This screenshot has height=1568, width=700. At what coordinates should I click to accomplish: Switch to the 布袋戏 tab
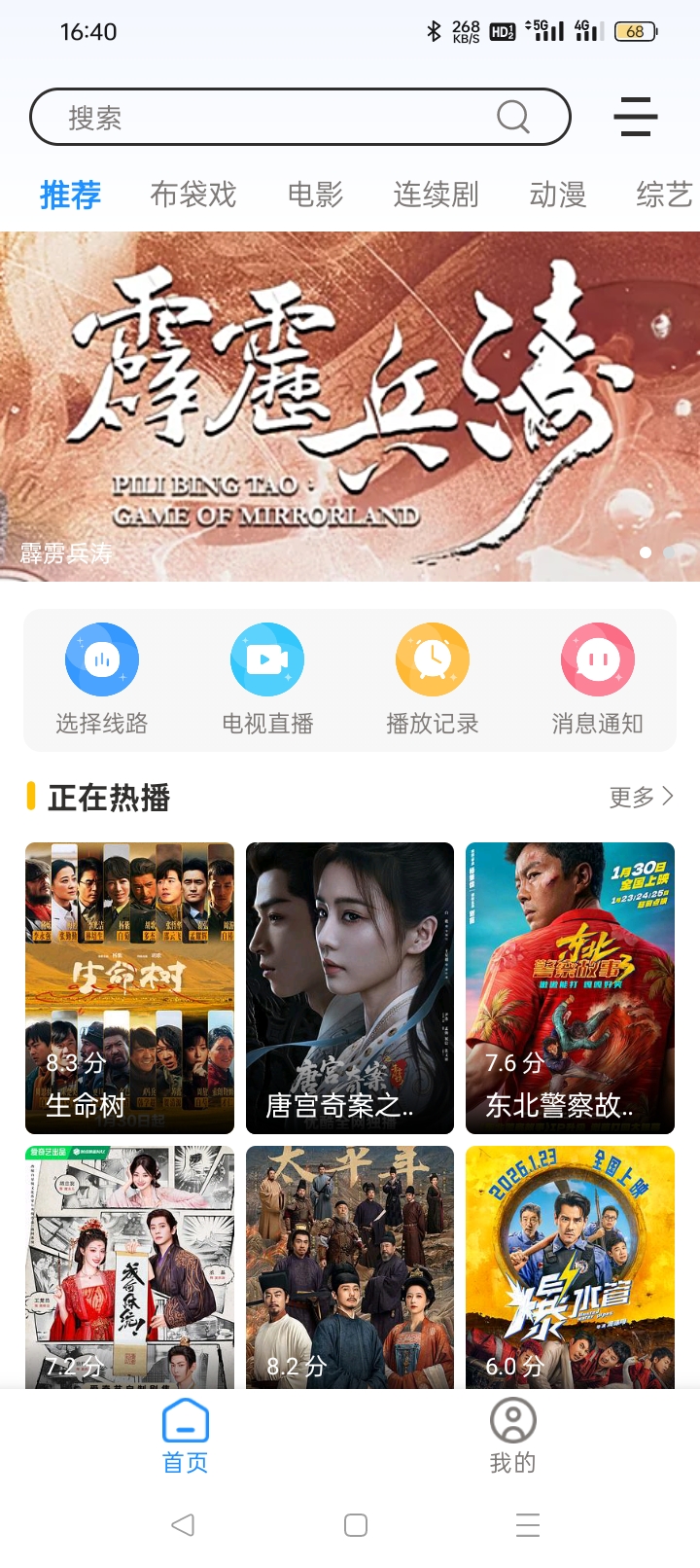point(193,195)
